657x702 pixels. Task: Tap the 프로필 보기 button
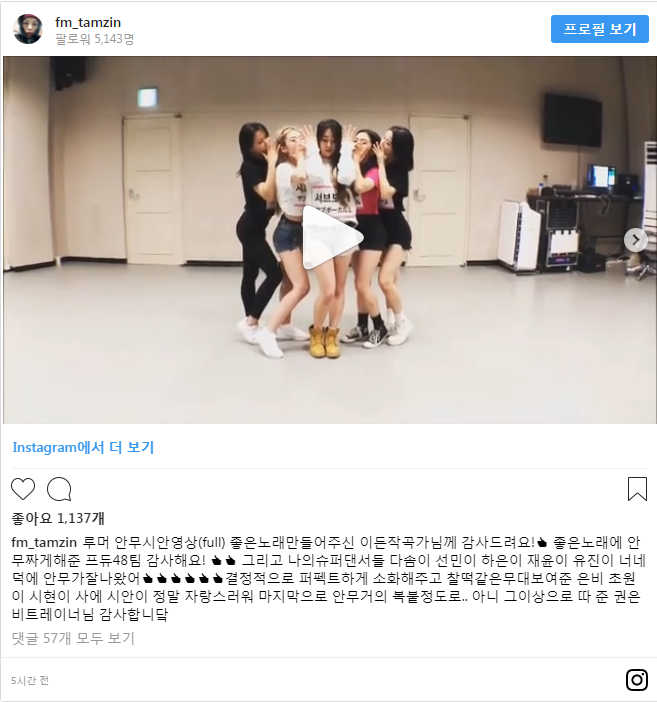599,29
